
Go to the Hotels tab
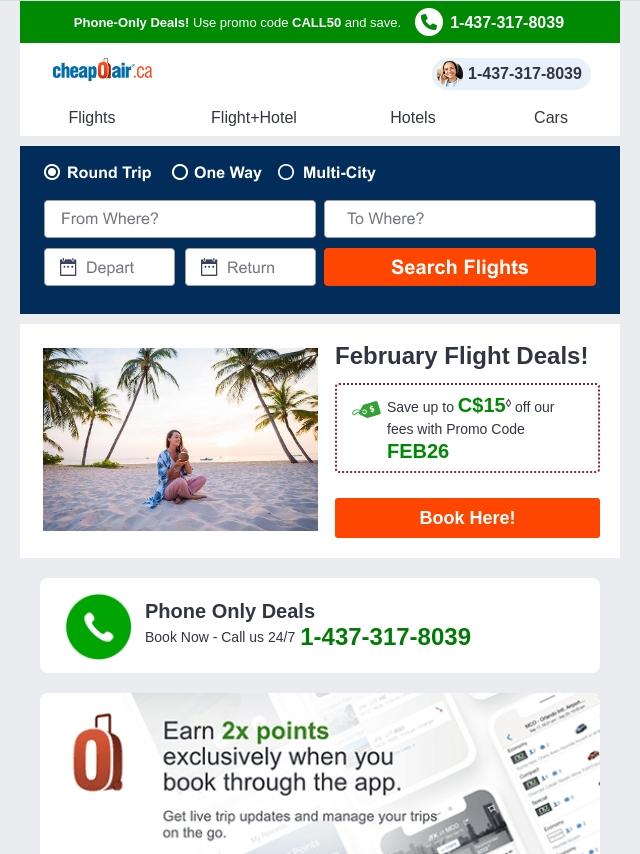pyautogui.click(x=413, y=117)
